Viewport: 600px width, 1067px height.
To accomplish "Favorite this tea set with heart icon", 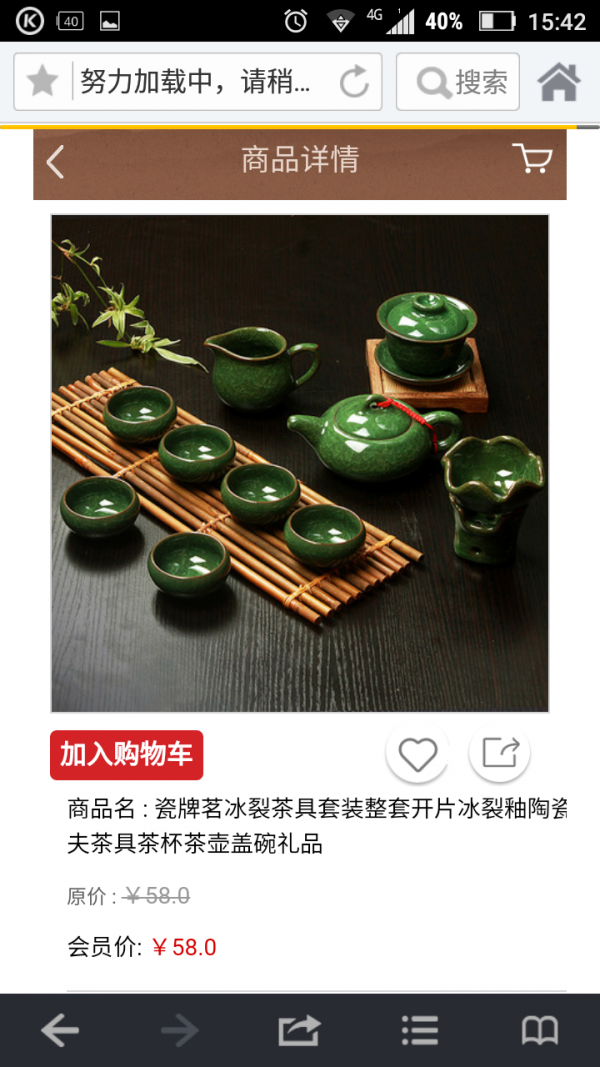I will (x=417, y=754).
